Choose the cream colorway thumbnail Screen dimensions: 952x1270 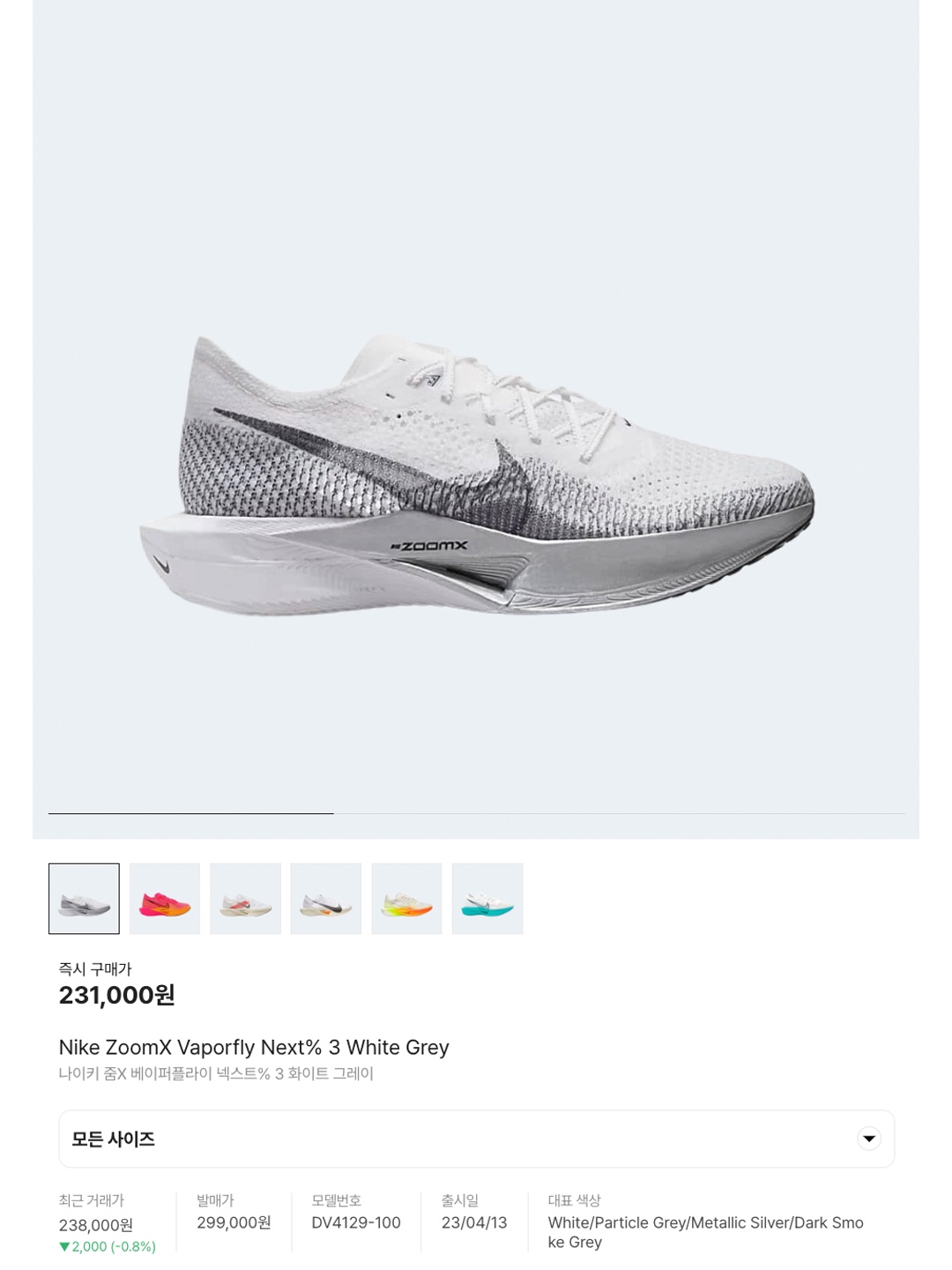(245, 899)
